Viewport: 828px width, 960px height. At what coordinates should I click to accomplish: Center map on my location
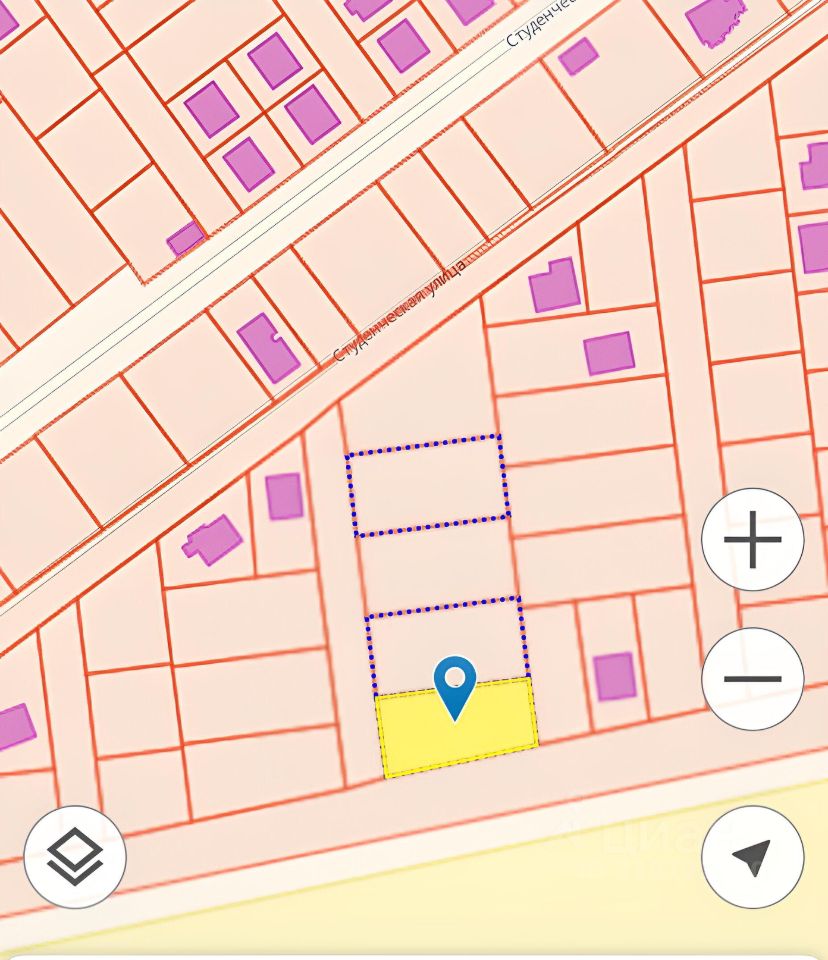click(752, 857)
